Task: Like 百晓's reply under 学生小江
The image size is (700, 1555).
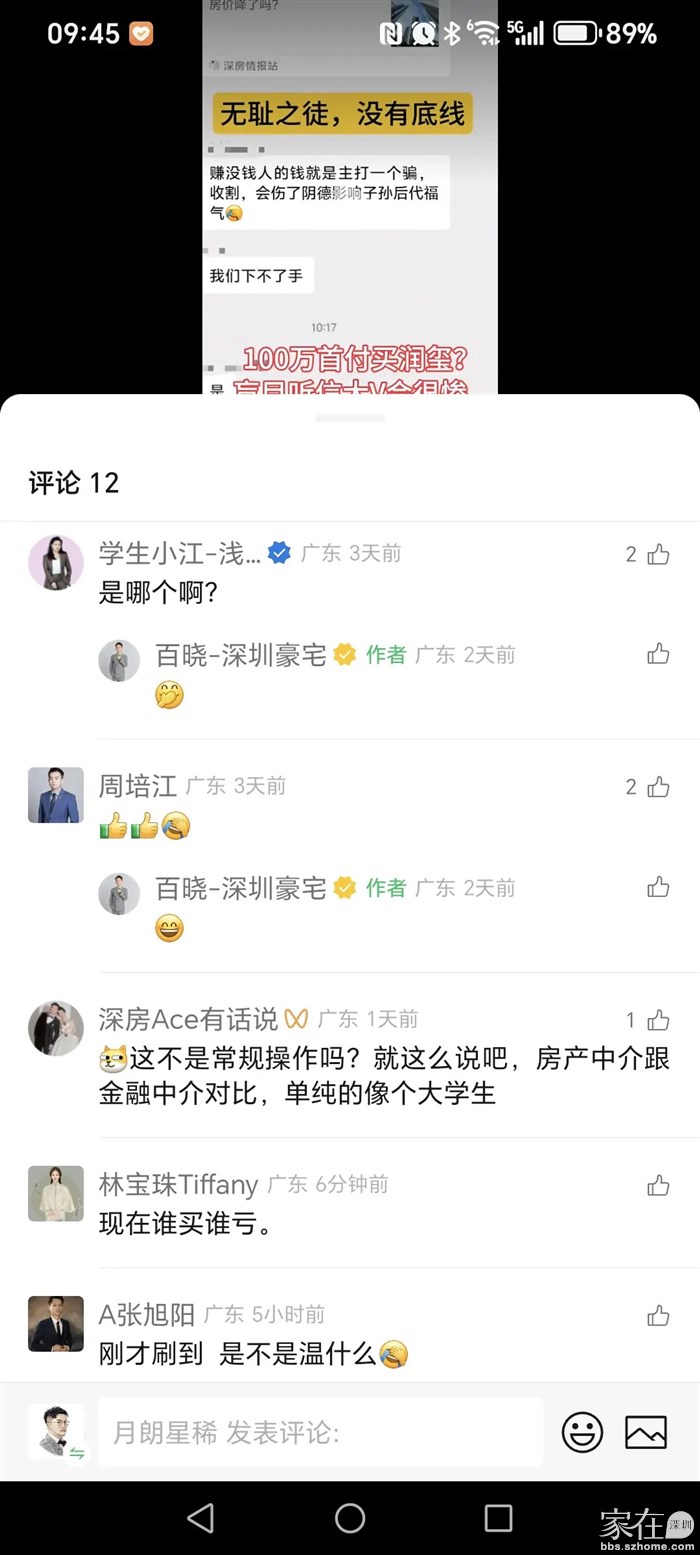Action: (x=658, y=654)
